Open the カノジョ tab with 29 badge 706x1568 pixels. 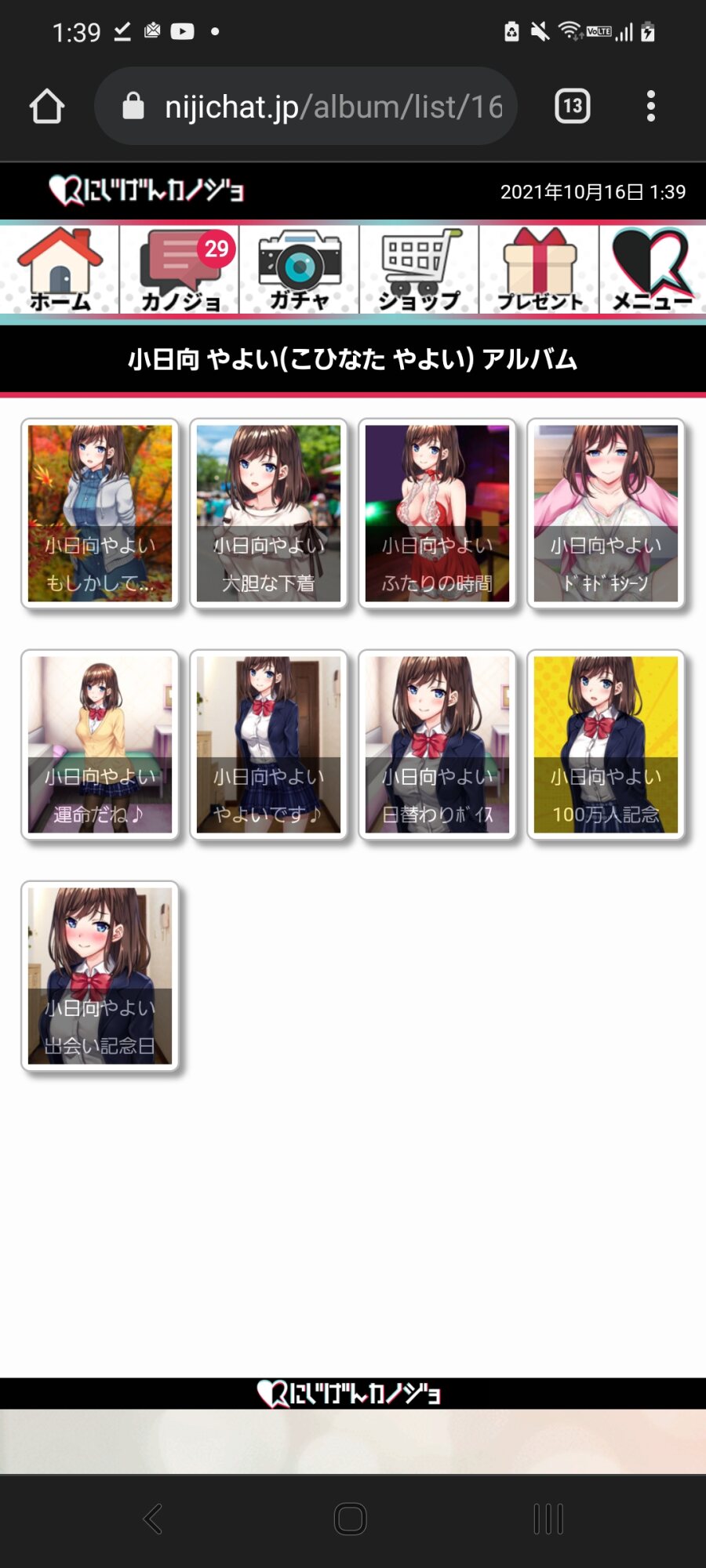click(x=180, y=270)
